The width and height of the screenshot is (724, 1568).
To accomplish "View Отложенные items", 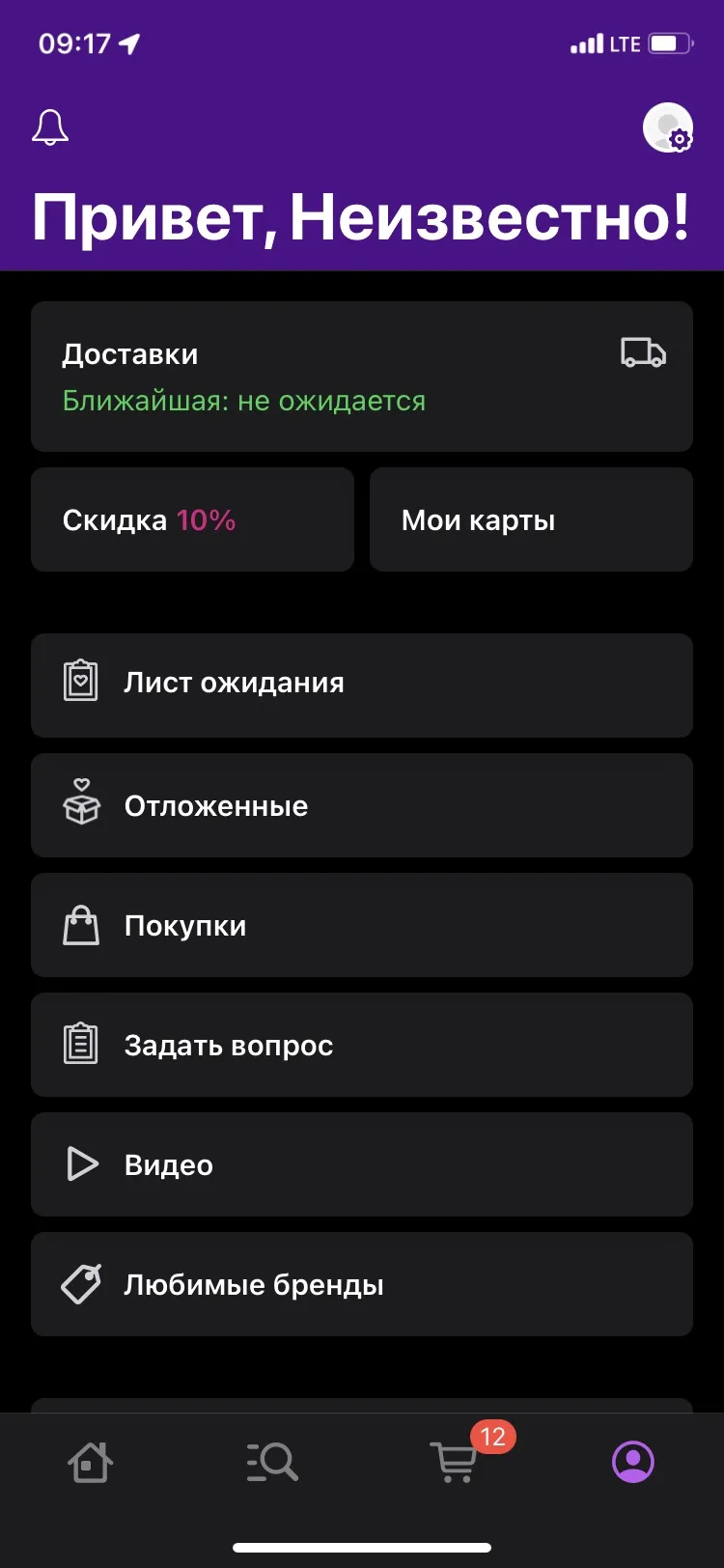I will tap(362, 805).
